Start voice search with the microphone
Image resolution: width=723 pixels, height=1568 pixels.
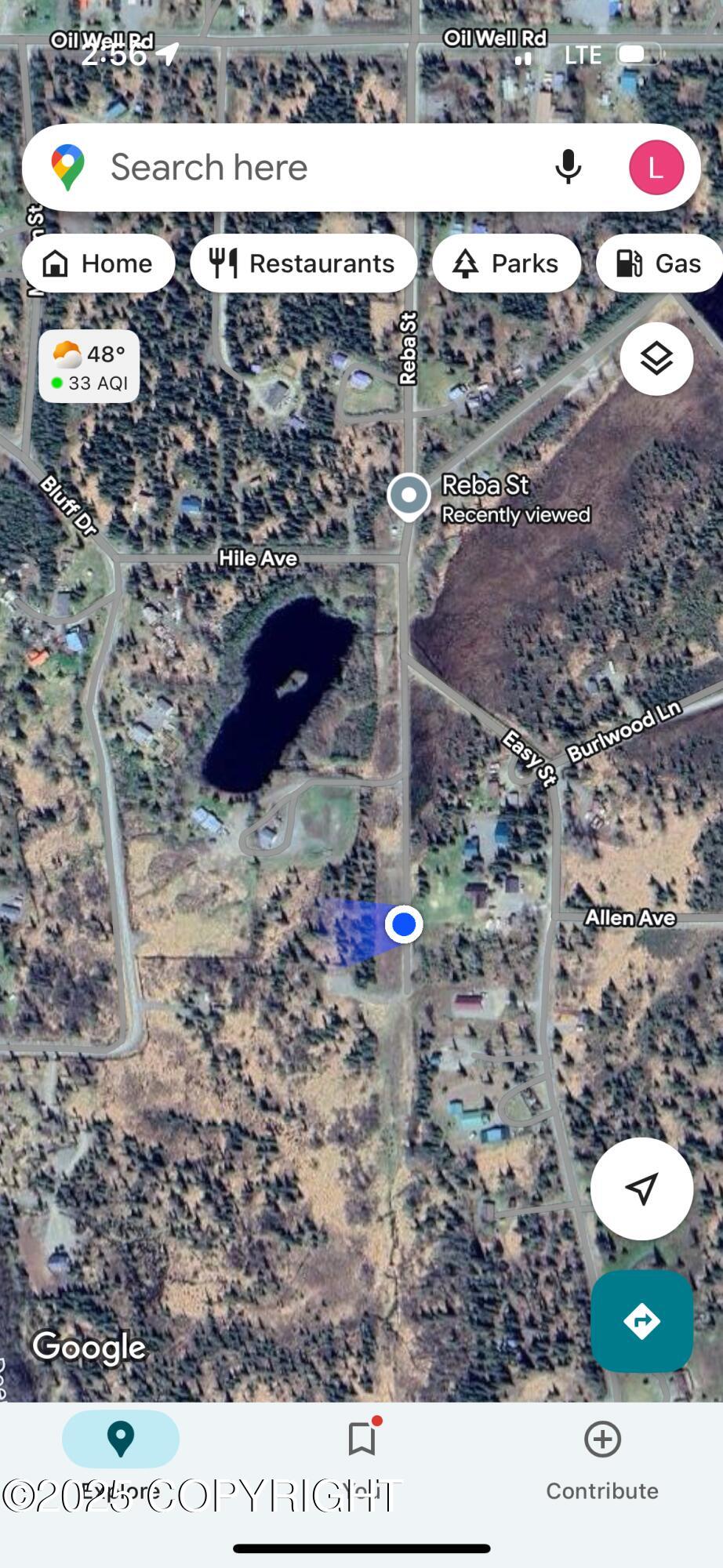[x=568, y=167]
